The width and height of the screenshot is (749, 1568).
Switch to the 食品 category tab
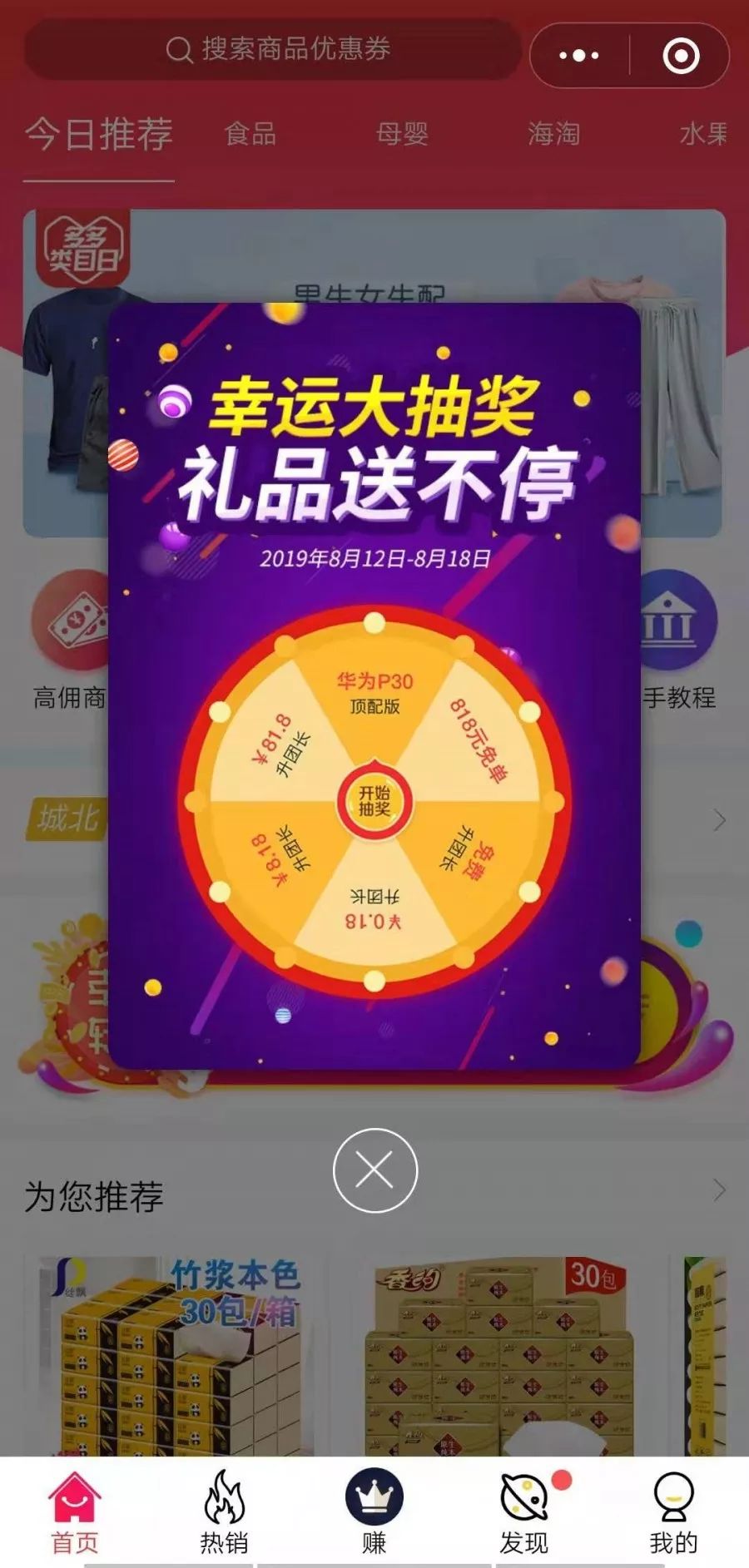click(x=250, y=134)
